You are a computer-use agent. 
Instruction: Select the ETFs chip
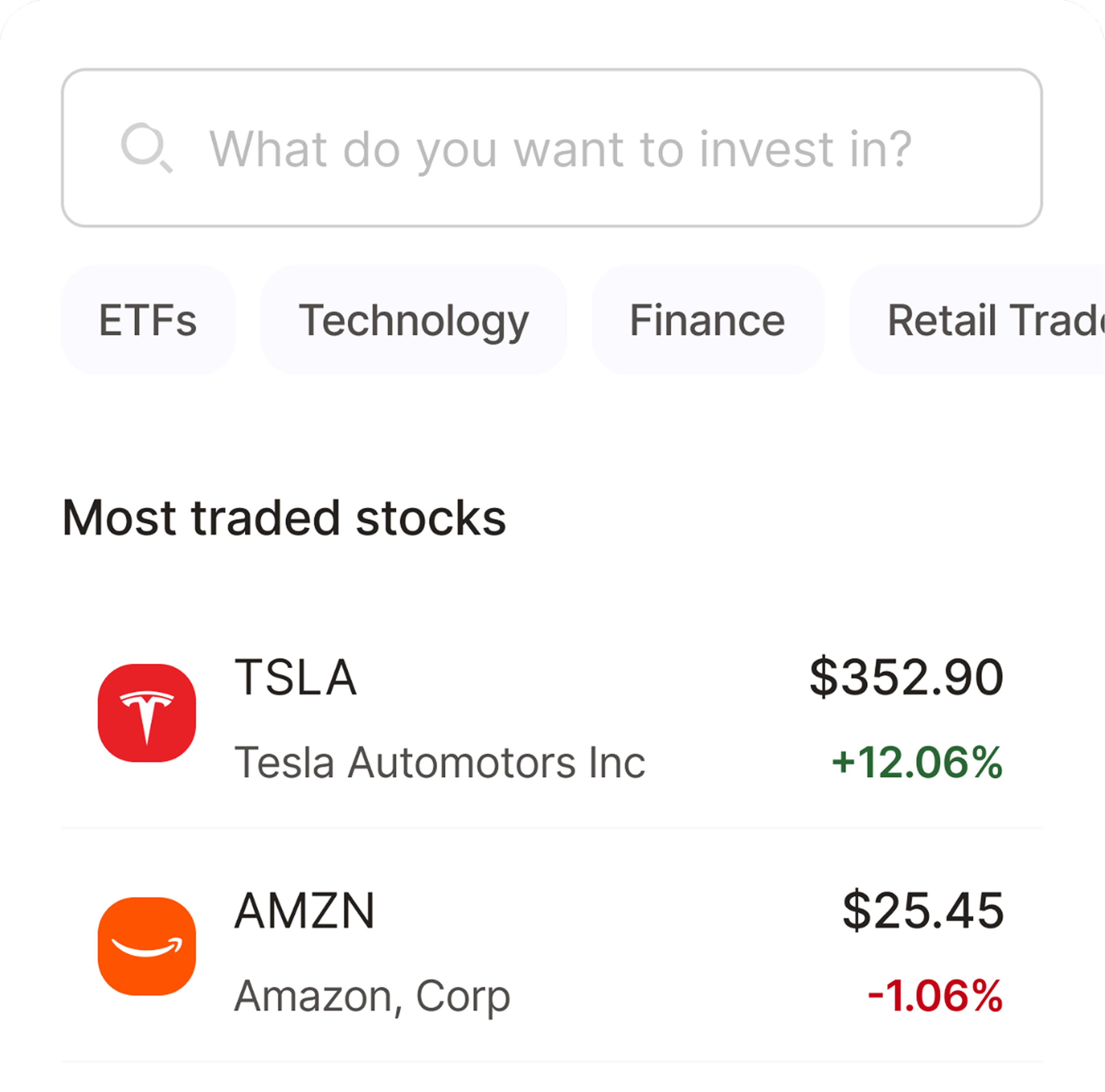148,320
